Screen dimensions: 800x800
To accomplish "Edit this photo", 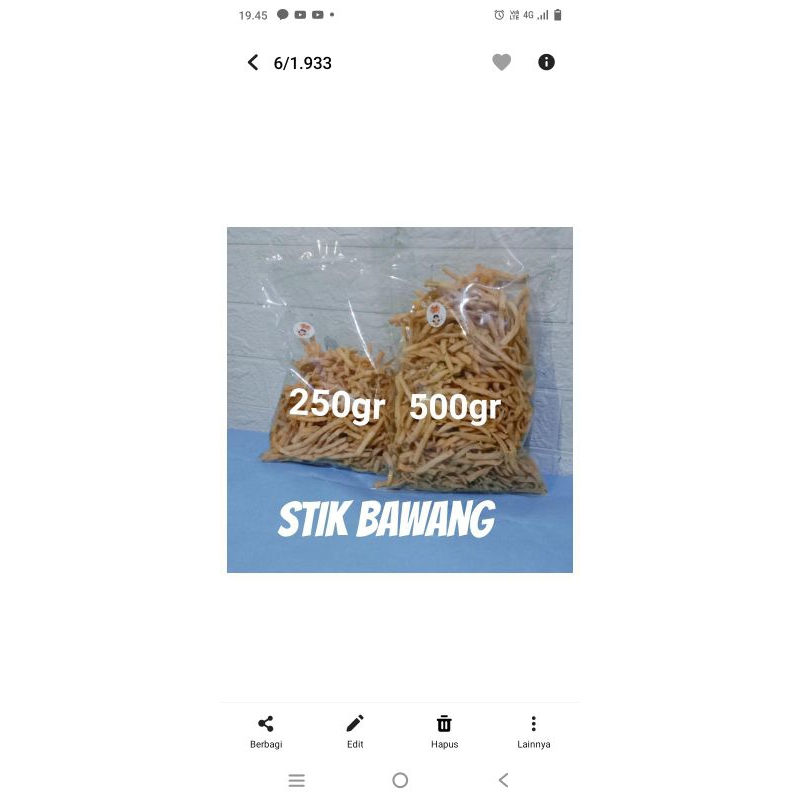I will (355, 732).
